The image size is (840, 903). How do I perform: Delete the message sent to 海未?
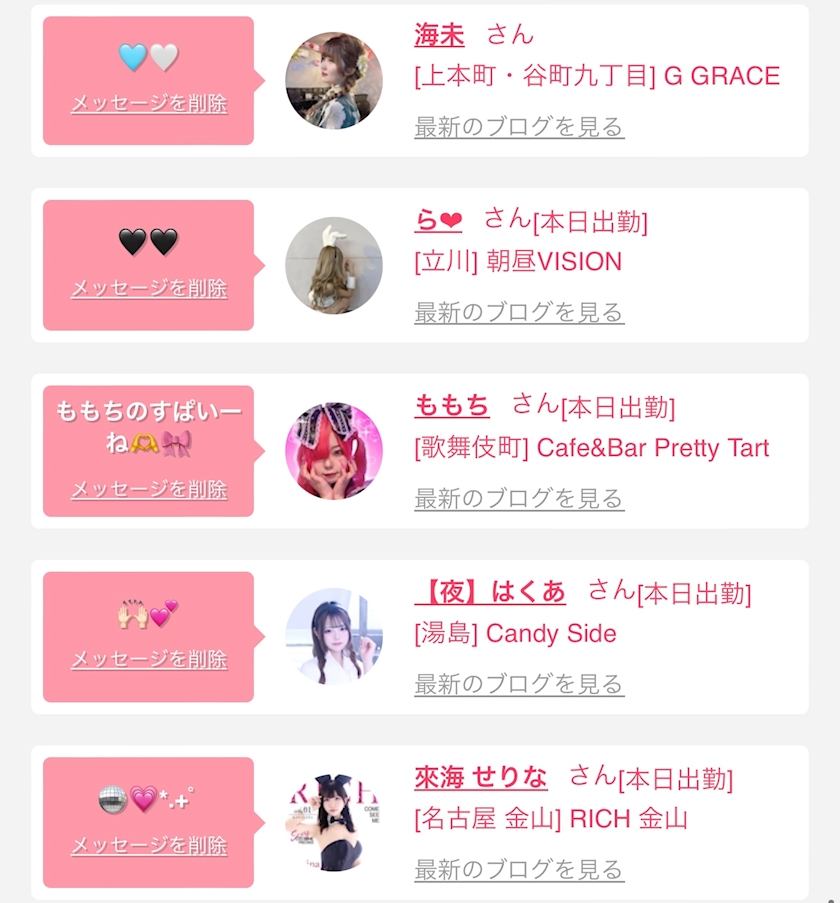click(x=149, y=103)
